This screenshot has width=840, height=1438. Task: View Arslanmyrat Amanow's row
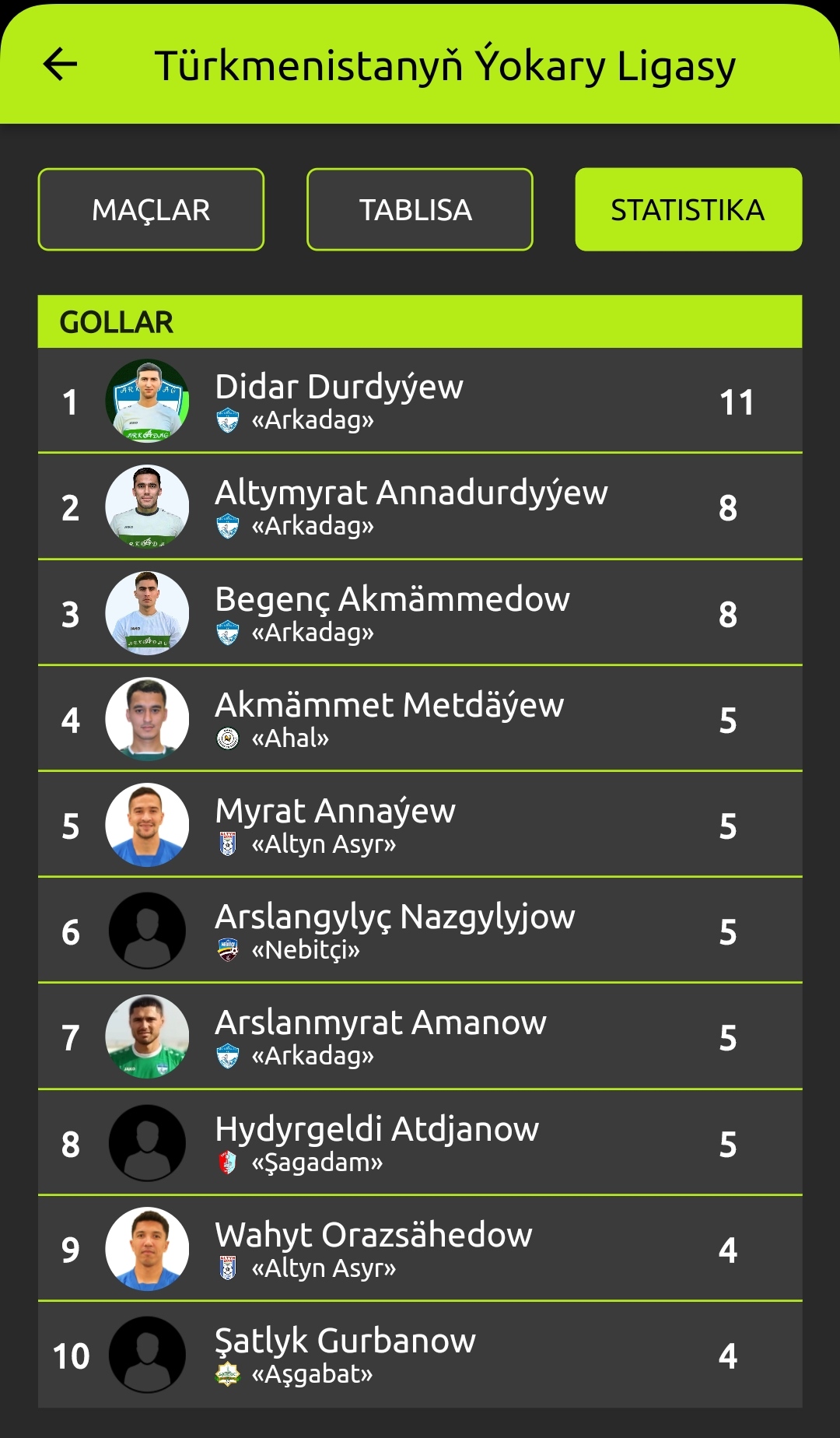click(420, 1036)
